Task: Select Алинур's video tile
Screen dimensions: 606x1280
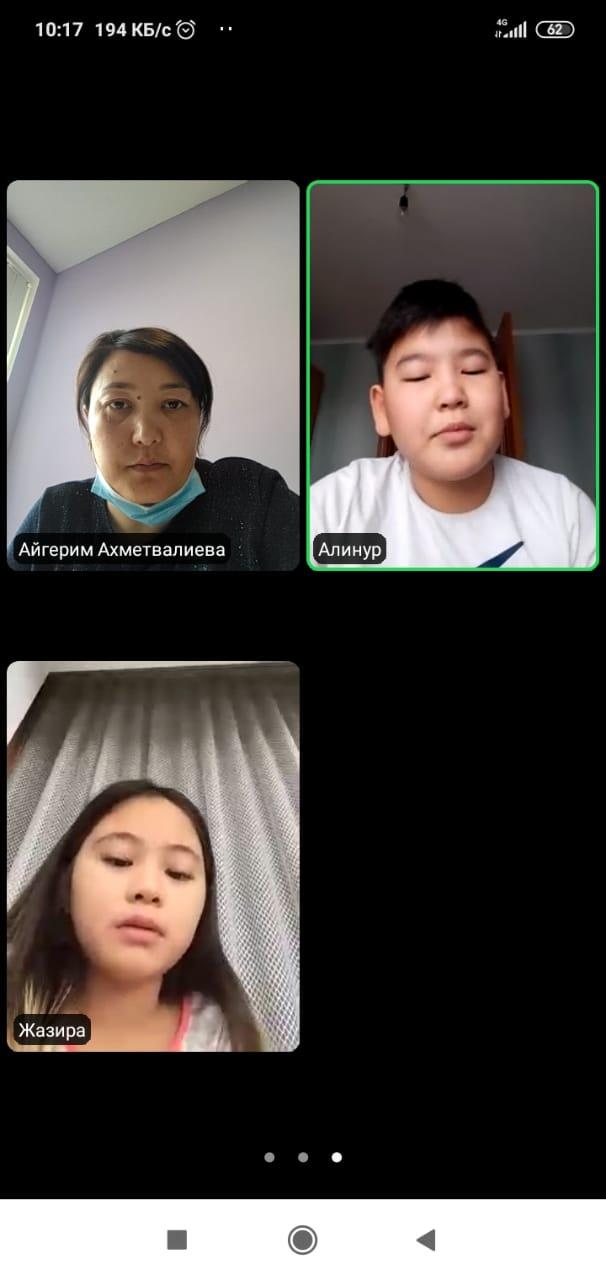Action: pos(452,375)
